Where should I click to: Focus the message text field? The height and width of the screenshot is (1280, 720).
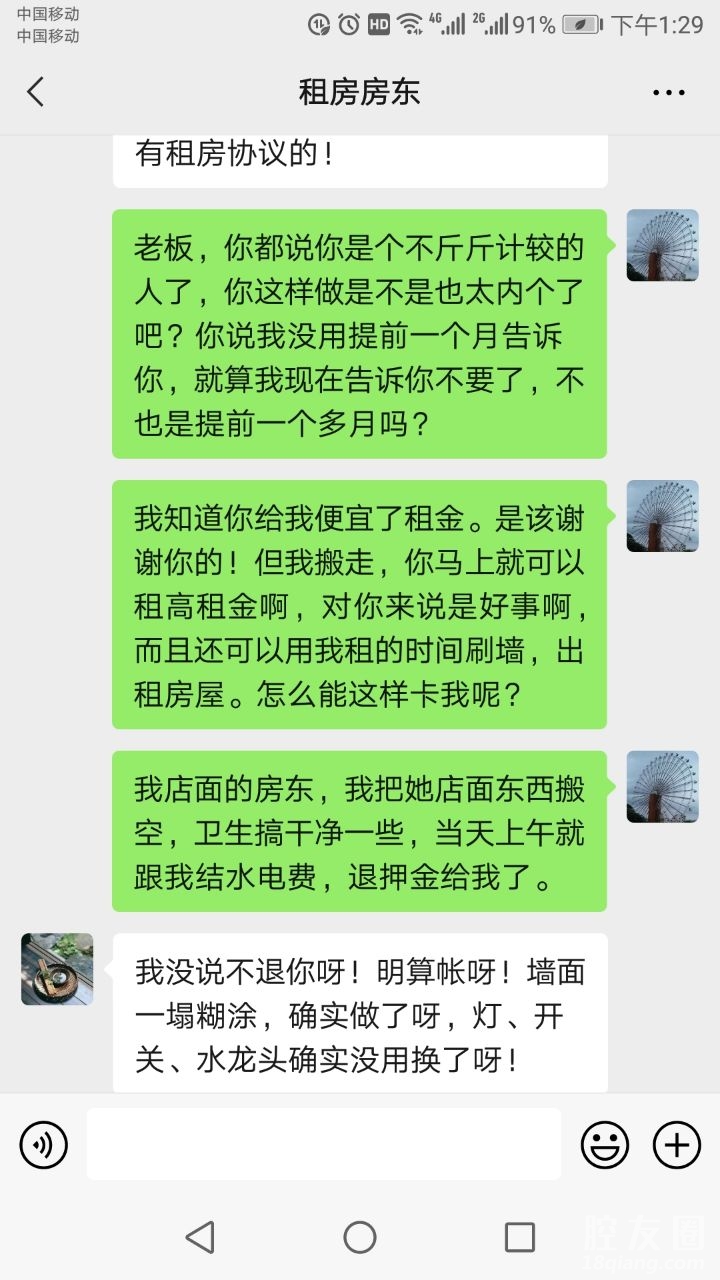click(323, 1144)
